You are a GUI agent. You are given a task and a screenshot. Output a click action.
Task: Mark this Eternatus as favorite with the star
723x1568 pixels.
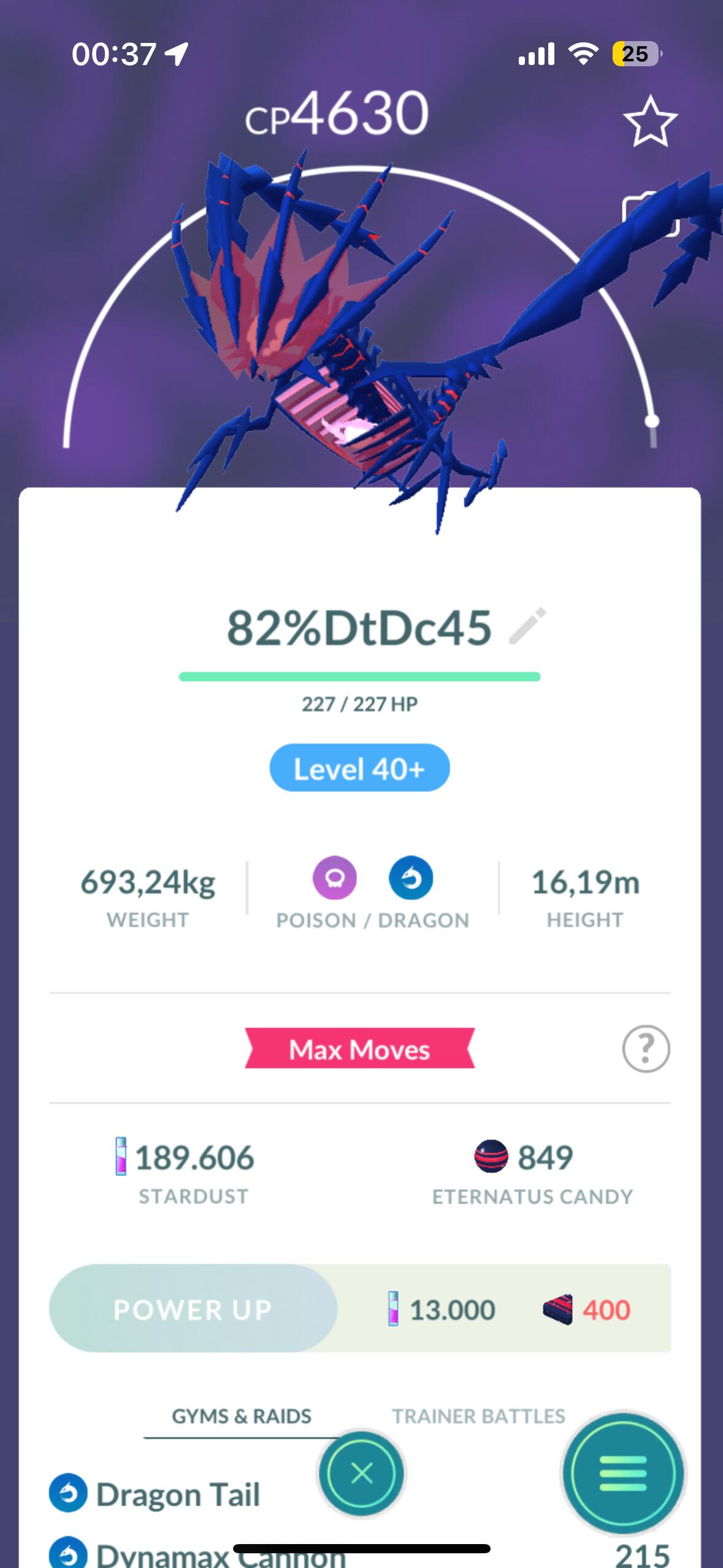(x=650, y=121)
